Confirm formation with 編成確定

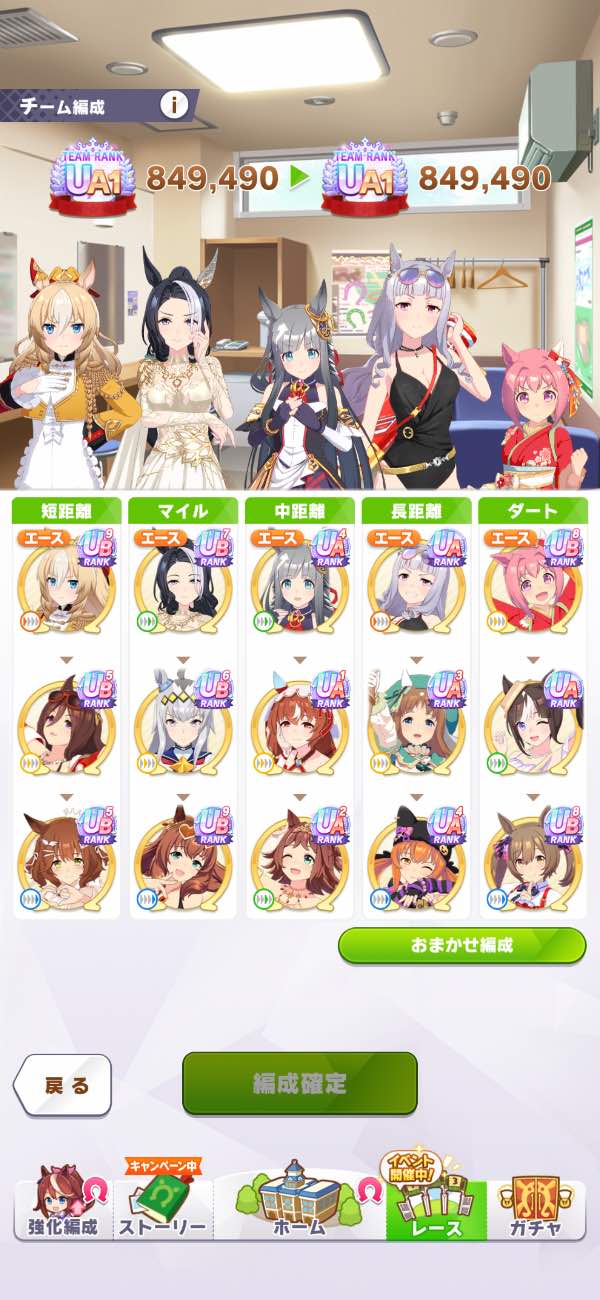tap(299, 1083)
